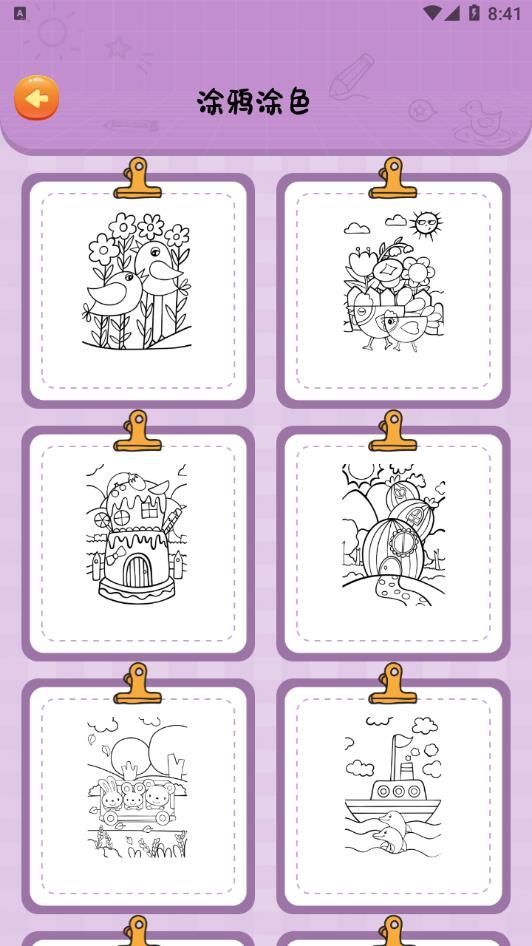Tap the orange back arrow button
Screen dimensions: 532x946
pos(36,97)
